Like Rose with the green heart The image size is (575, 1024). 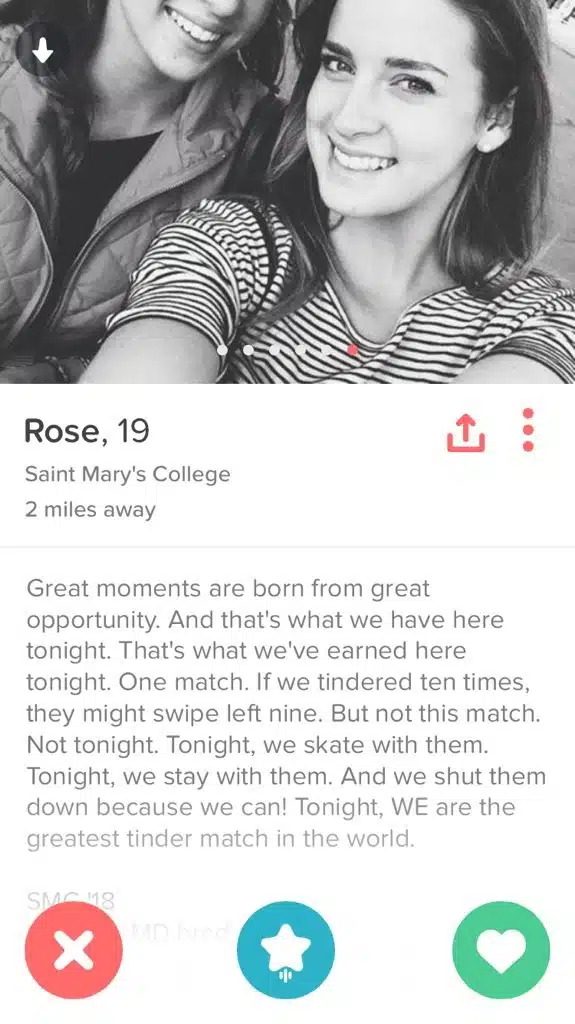click(501, 950)
